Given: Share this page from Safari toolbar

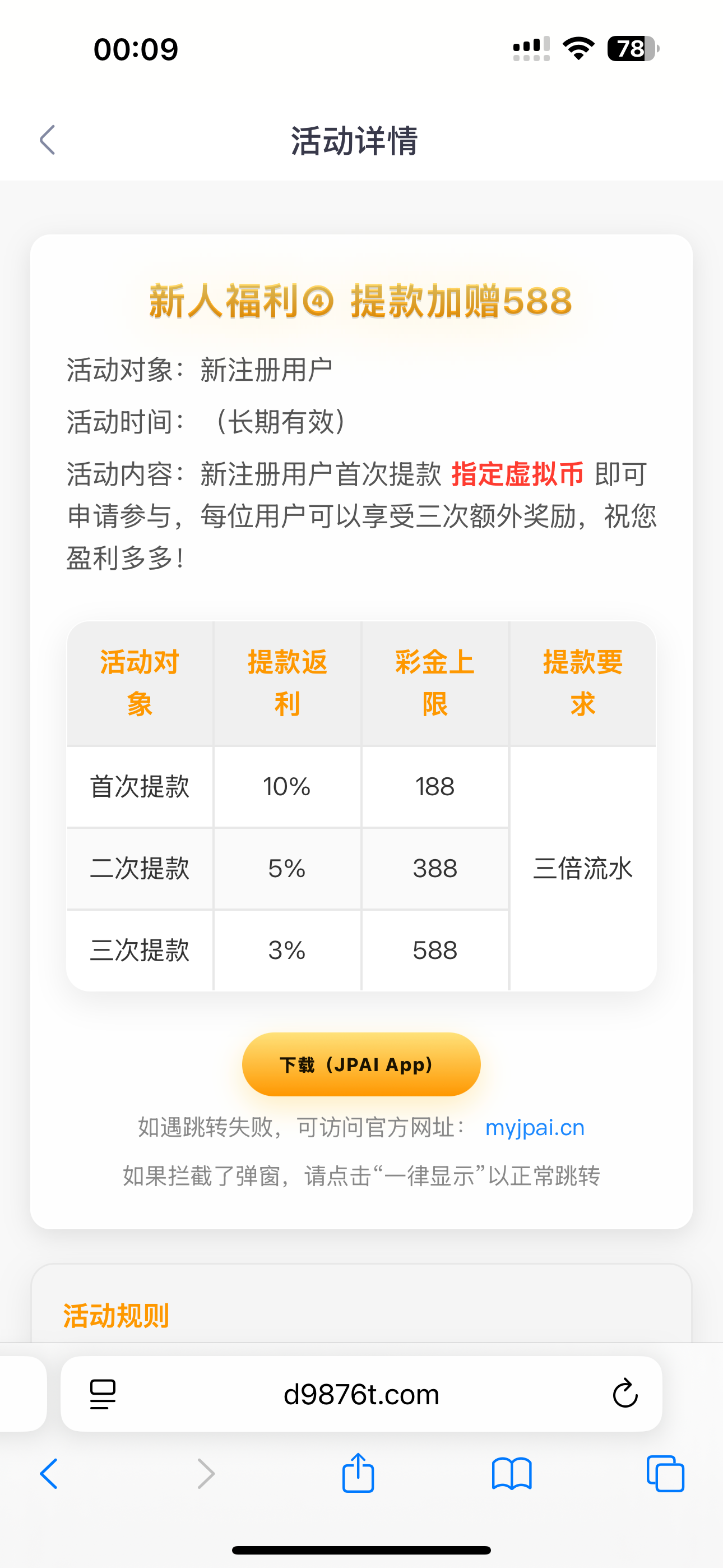Looking at the screenshot, I should [358, 1473].
